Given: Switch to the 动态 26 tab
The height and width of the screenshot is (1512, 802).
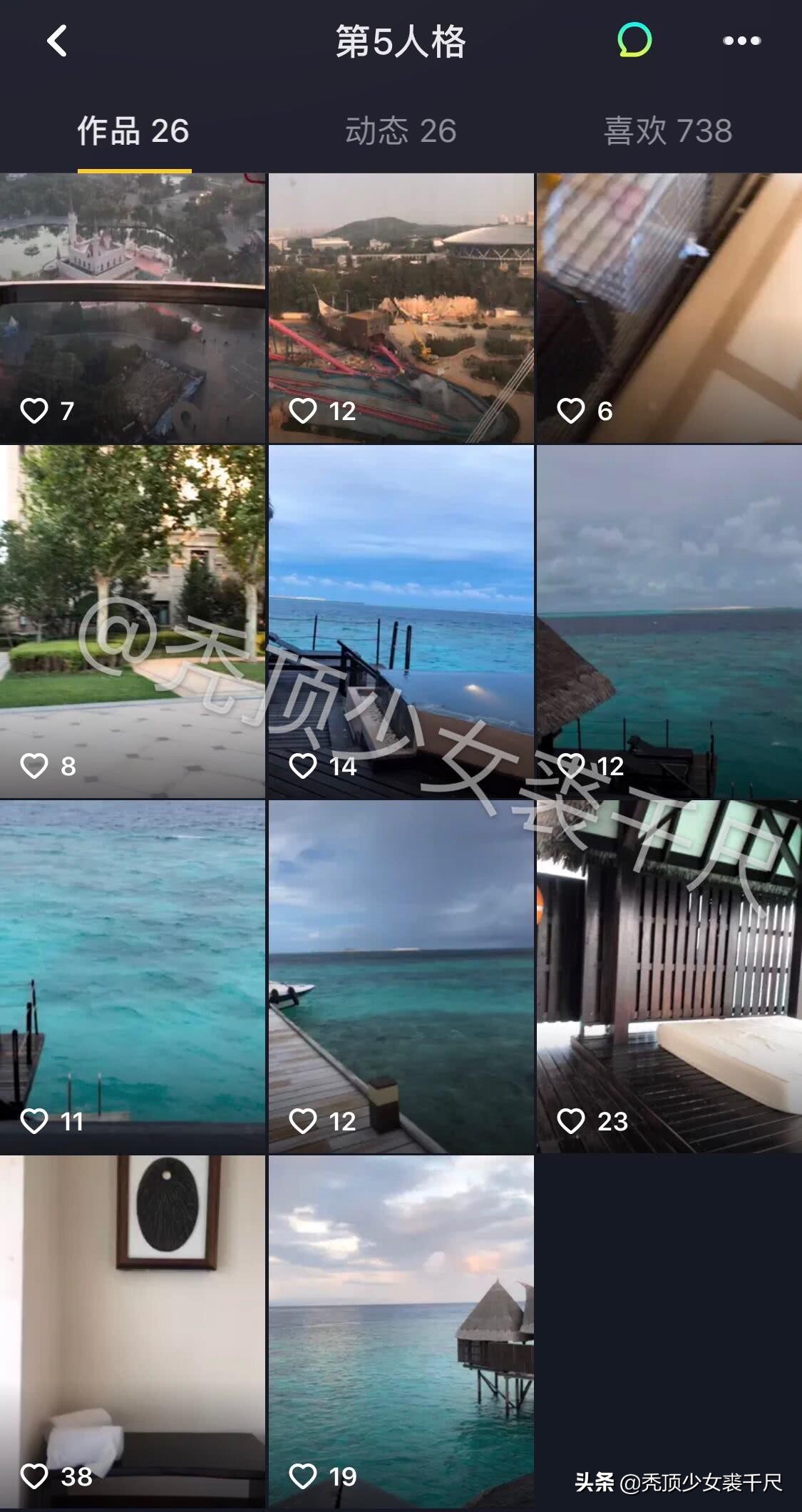Looking at the screenshot, I should click(x=401, y=131).
